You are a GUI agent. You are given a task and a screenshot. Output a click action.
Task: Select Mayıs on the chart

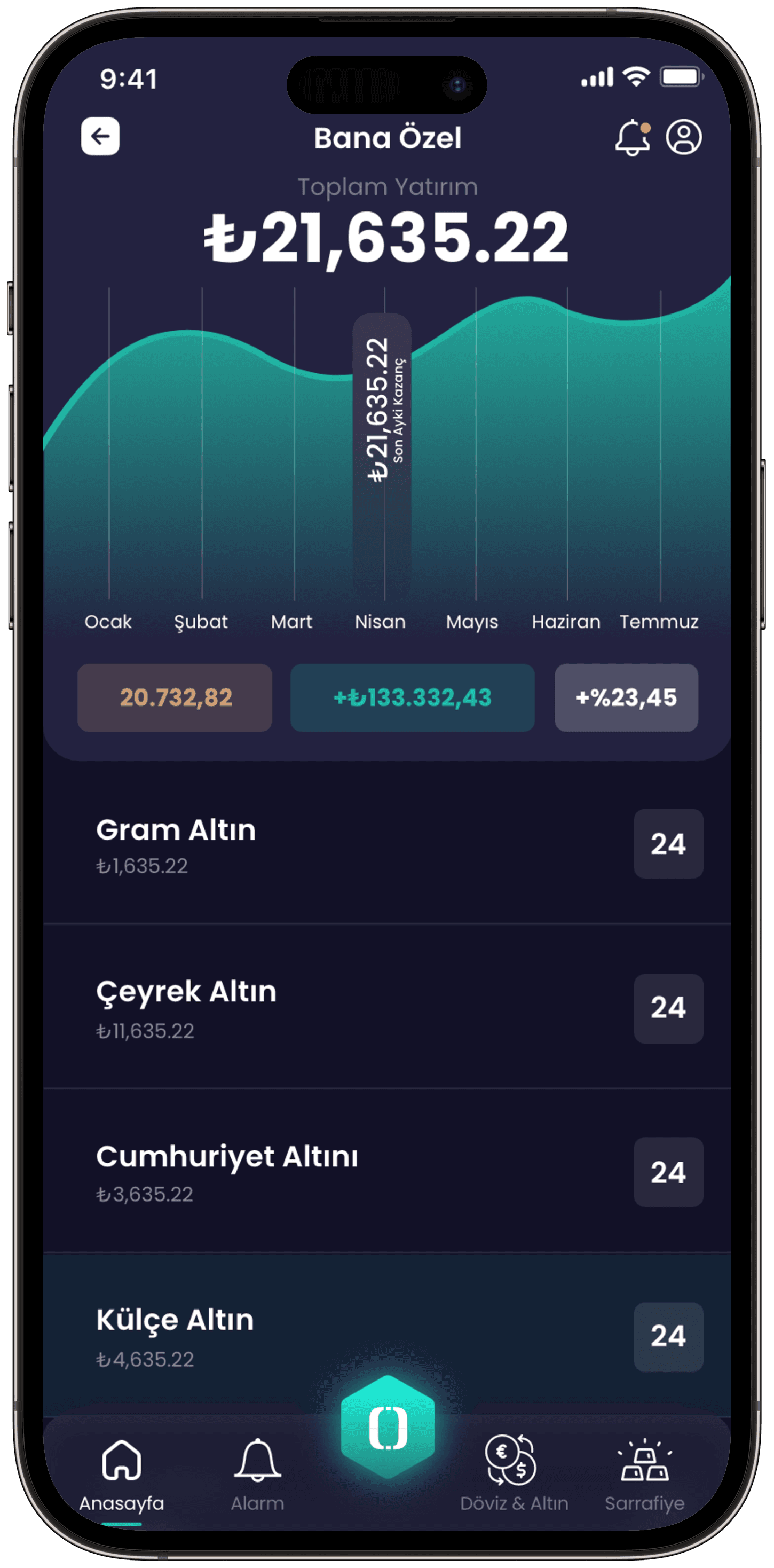pyautogui.click(x=472, y=622)
